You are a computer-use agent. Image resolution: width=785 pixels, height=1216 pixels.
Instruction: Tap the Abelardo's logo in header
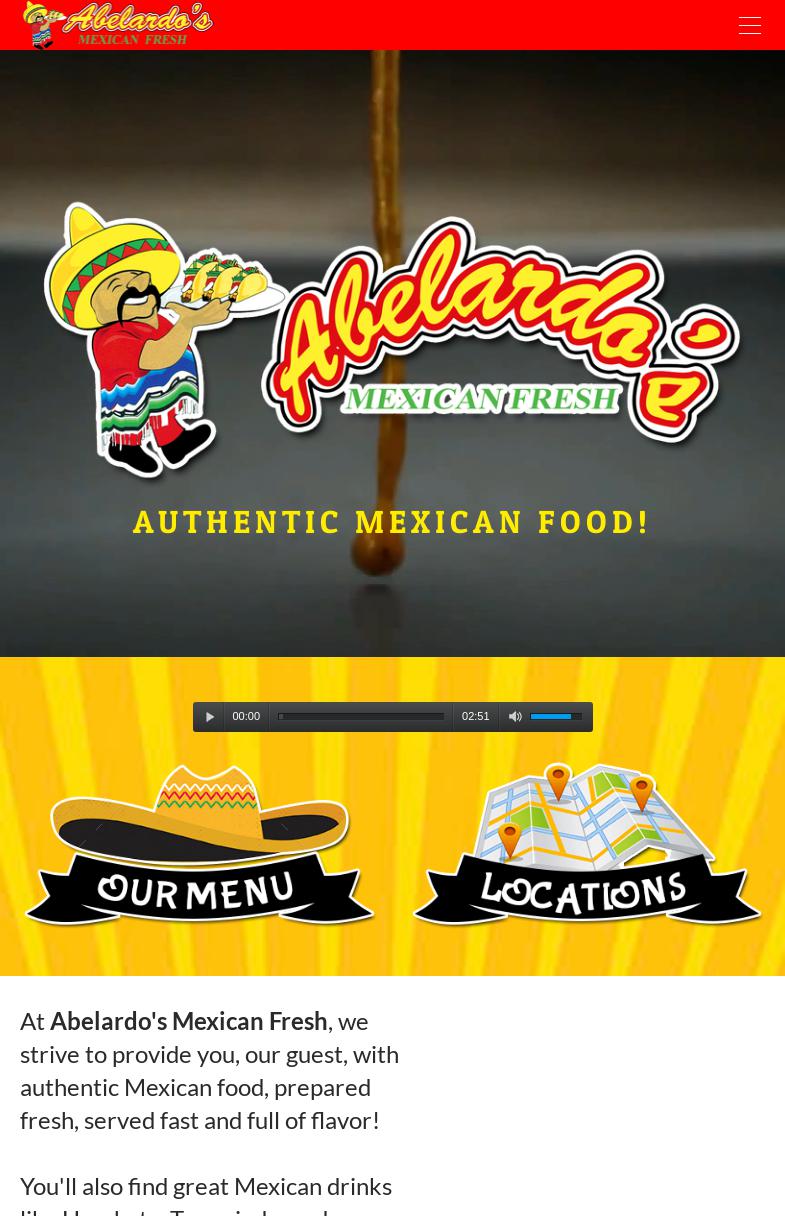(x=118, y=25)
